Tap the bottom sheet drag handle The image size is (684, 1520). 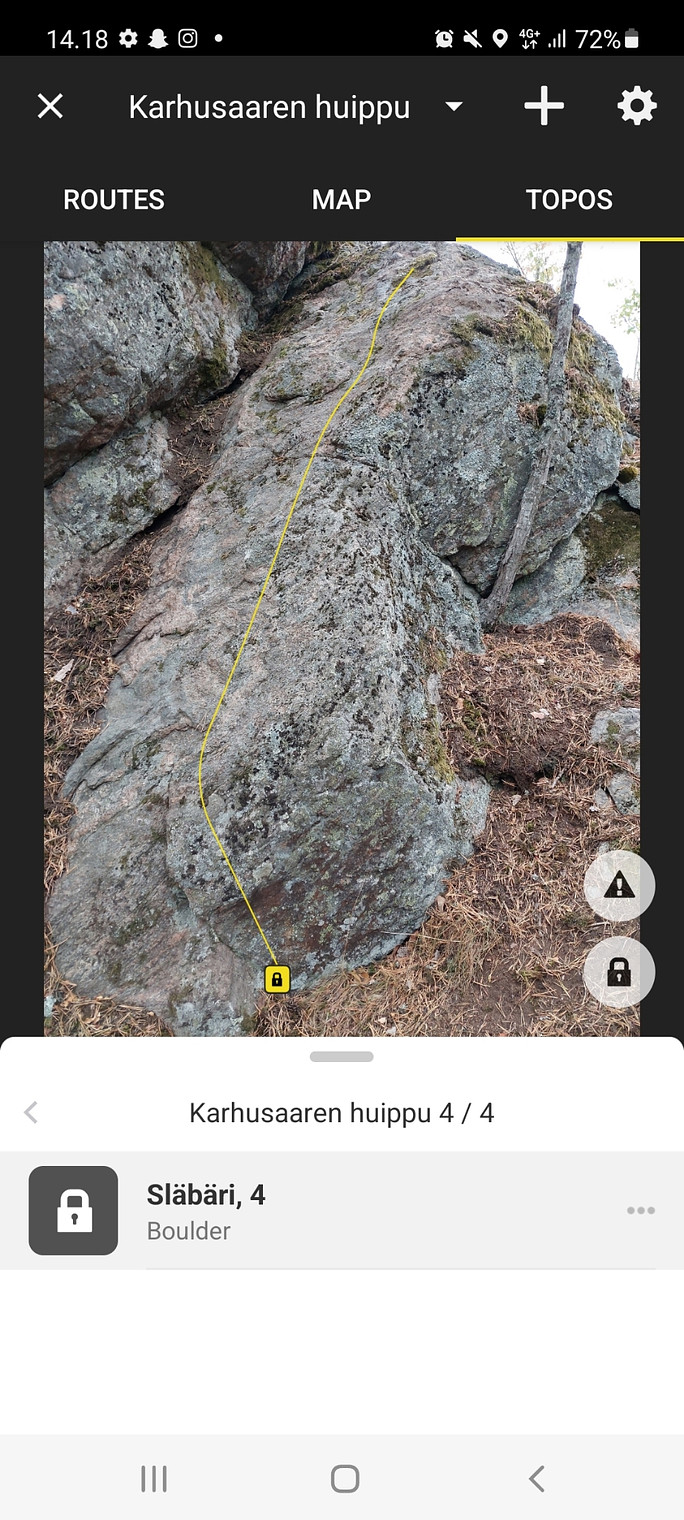point(341,1057)
